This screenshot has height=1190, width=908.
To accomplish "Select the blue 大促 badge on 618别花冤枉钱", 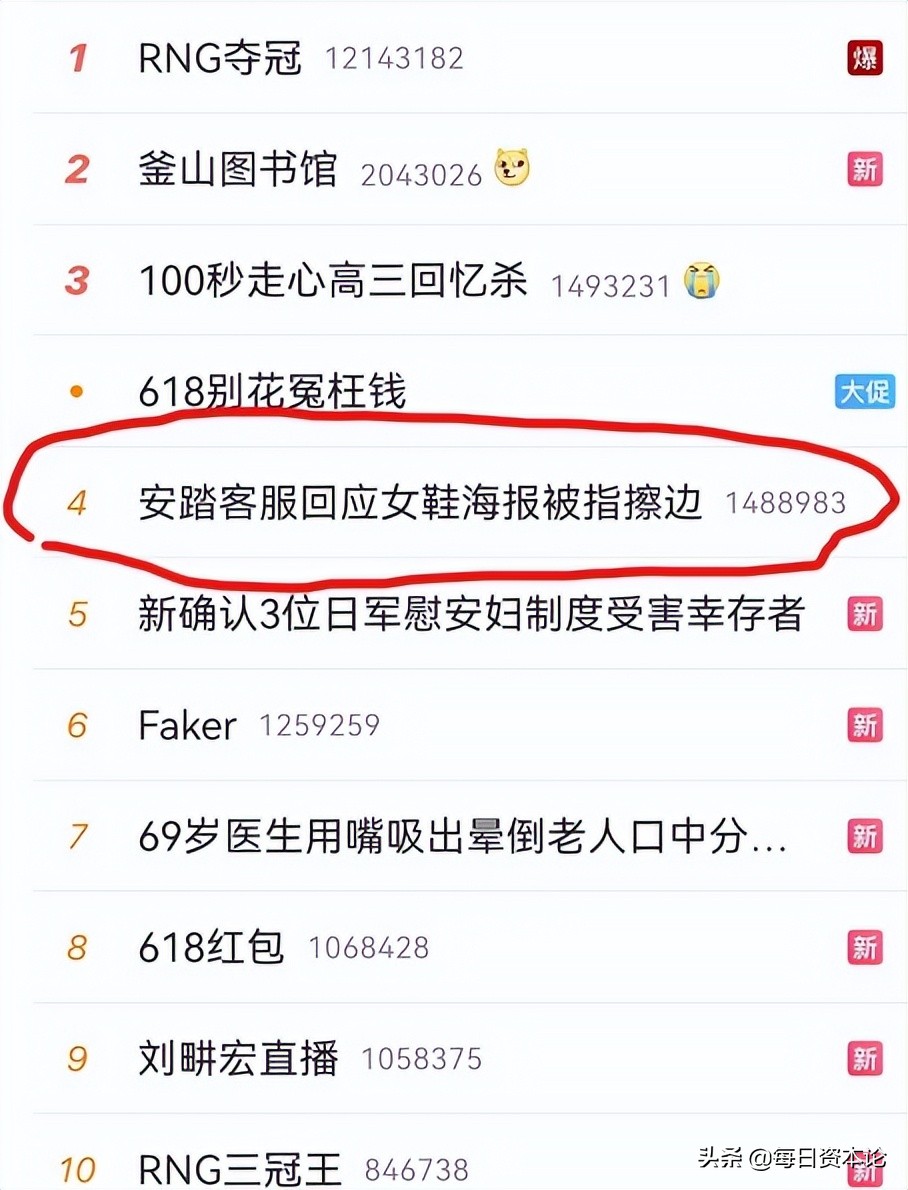I will [x=864, y=392].
